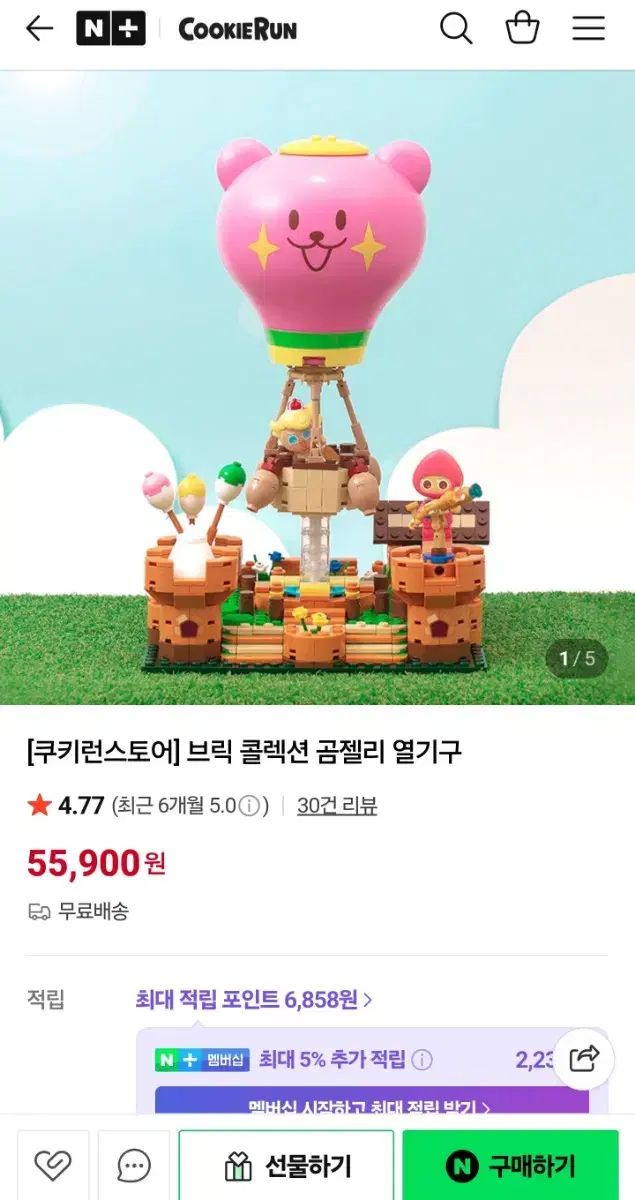The width and height of the screenshot is (635, 1200).
Task: Tap the rating info icon
Action: click(250, 806)
